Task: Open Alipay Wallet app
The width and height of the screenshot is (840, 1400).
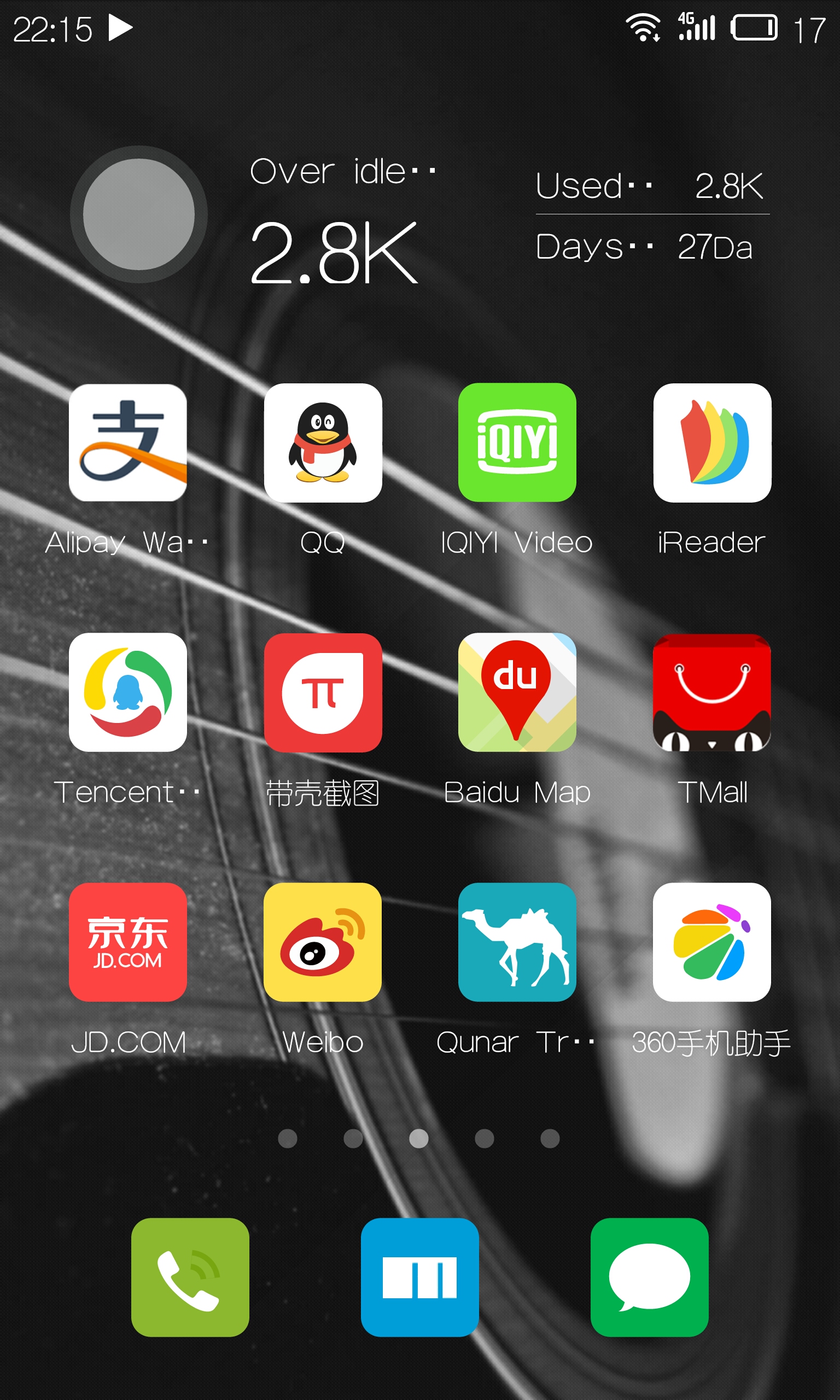Action: (x=128, y=442)
